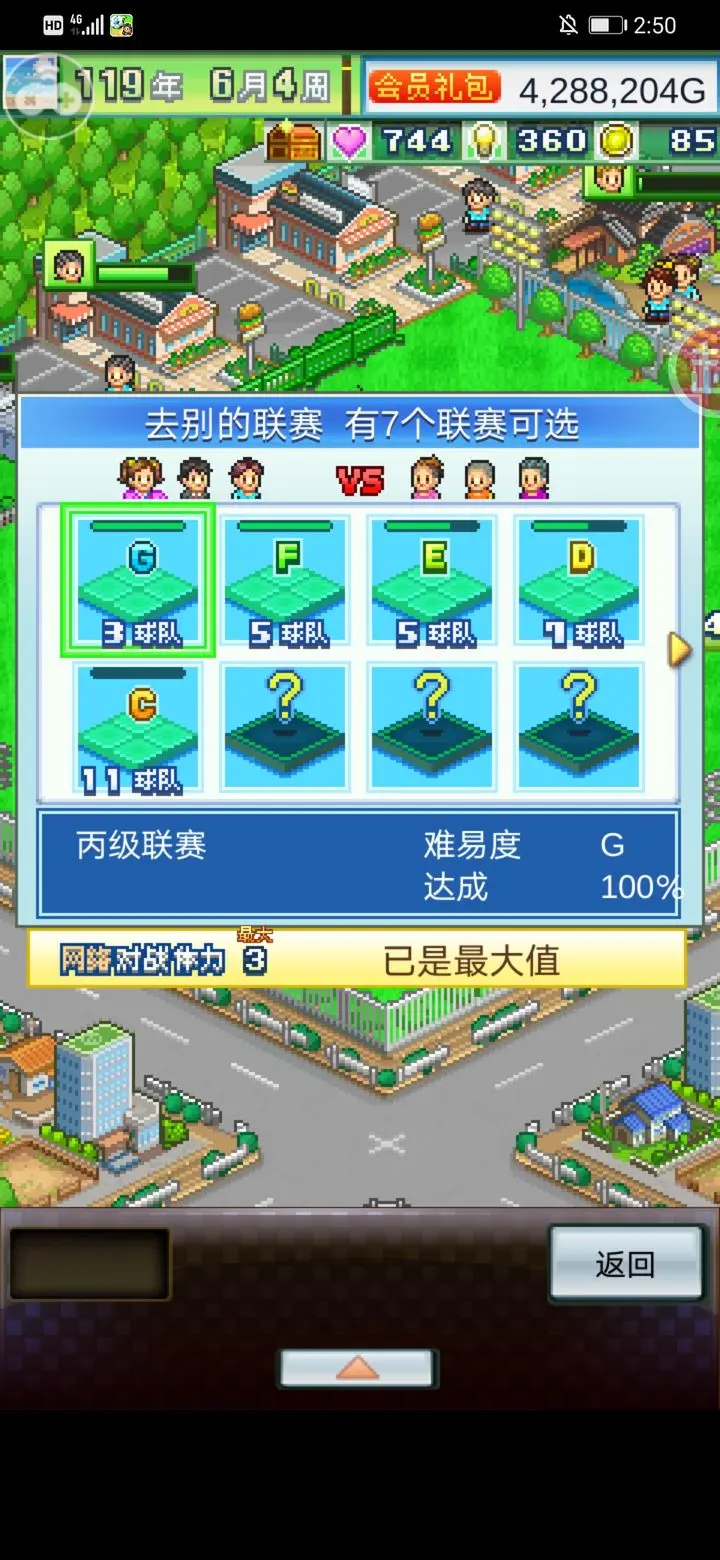Pick the E league with 5 teams
The width and height of the screenshot is (720, 1560).
(x=432, y=580)
